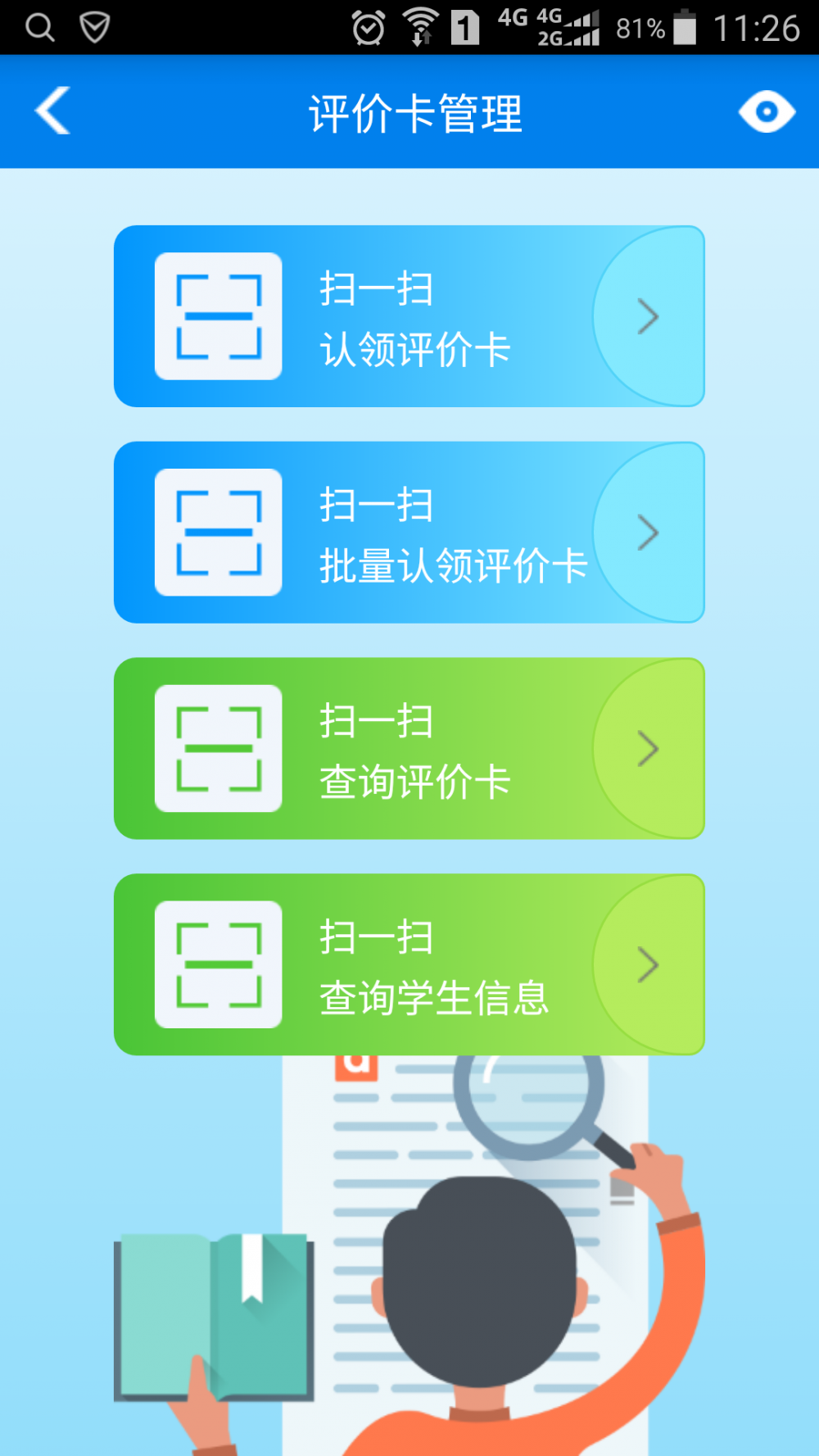Open 扫一扫 查询评价卡
Viewport: 819px width, 1456px height.
coord(409,749)
